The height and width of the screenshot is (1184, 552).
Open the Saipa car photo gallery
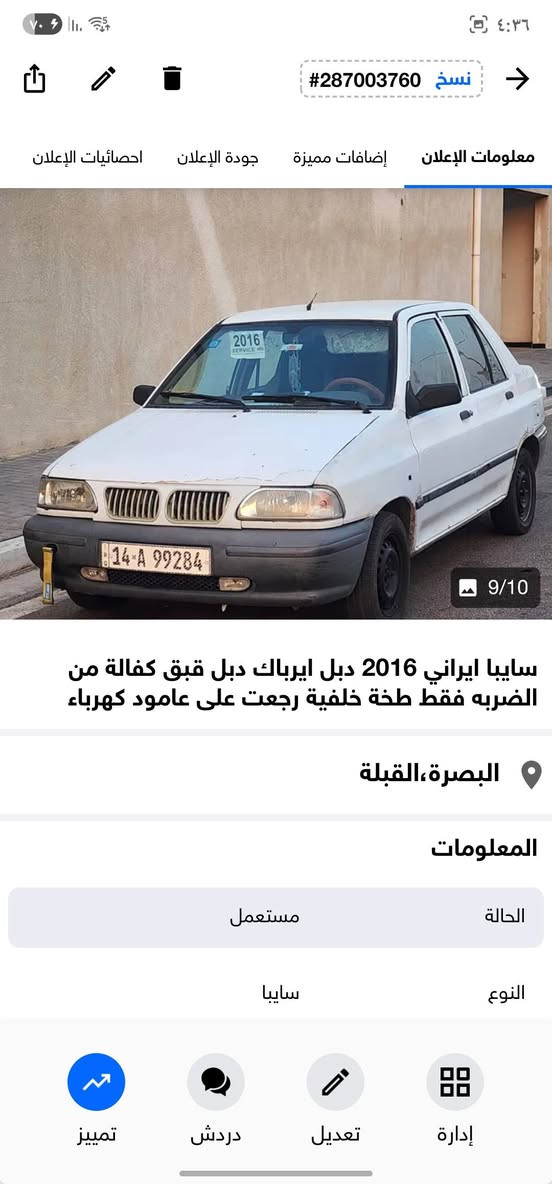[x=276, y=404]
